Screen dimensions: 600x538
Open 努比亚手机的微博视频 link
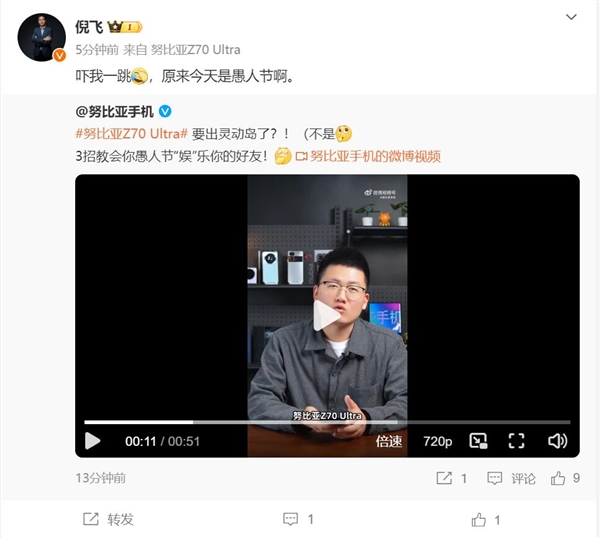click(366, 155)
